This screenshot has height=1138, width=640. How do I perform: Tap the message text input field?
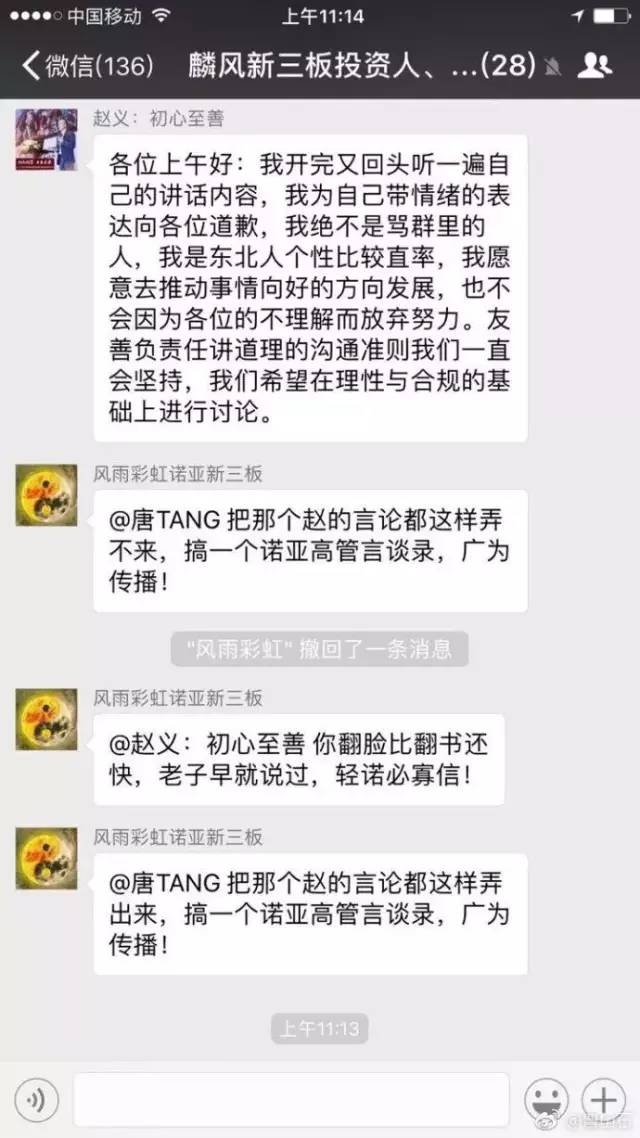click(291, 1100)
